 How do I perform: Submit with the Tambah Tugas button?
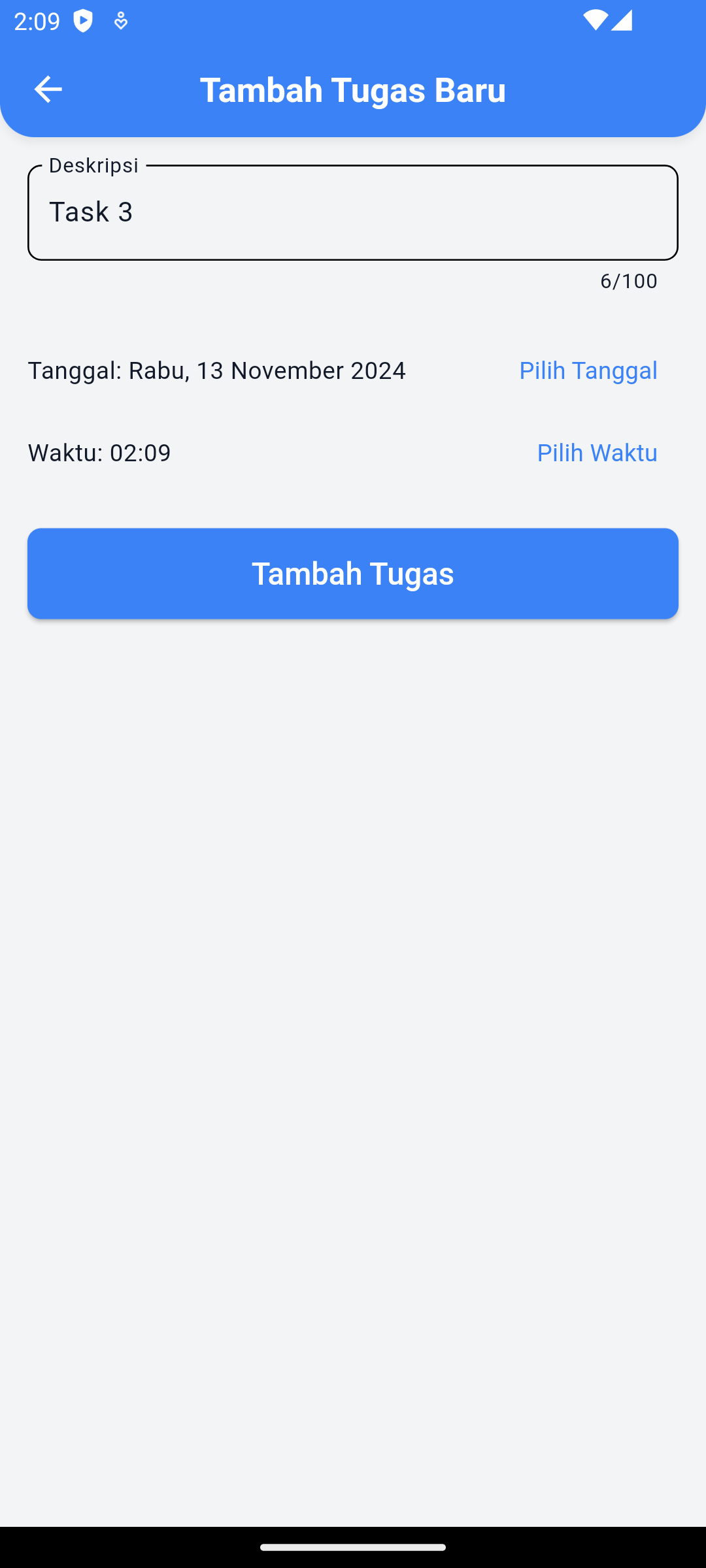tap(353, 573)
